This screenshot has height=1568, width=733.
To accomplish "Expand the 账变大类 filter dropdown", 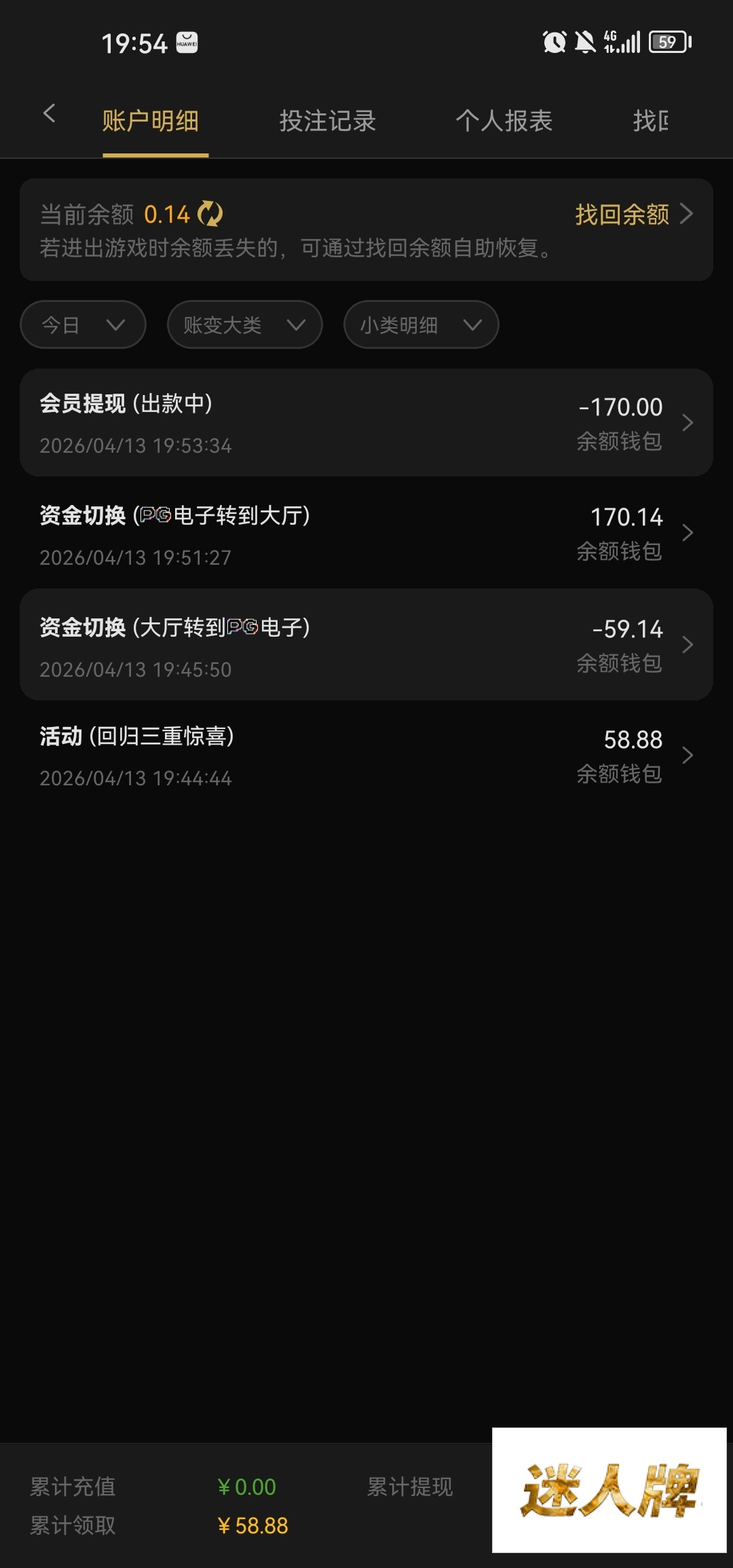I will (x=244, y=325).
